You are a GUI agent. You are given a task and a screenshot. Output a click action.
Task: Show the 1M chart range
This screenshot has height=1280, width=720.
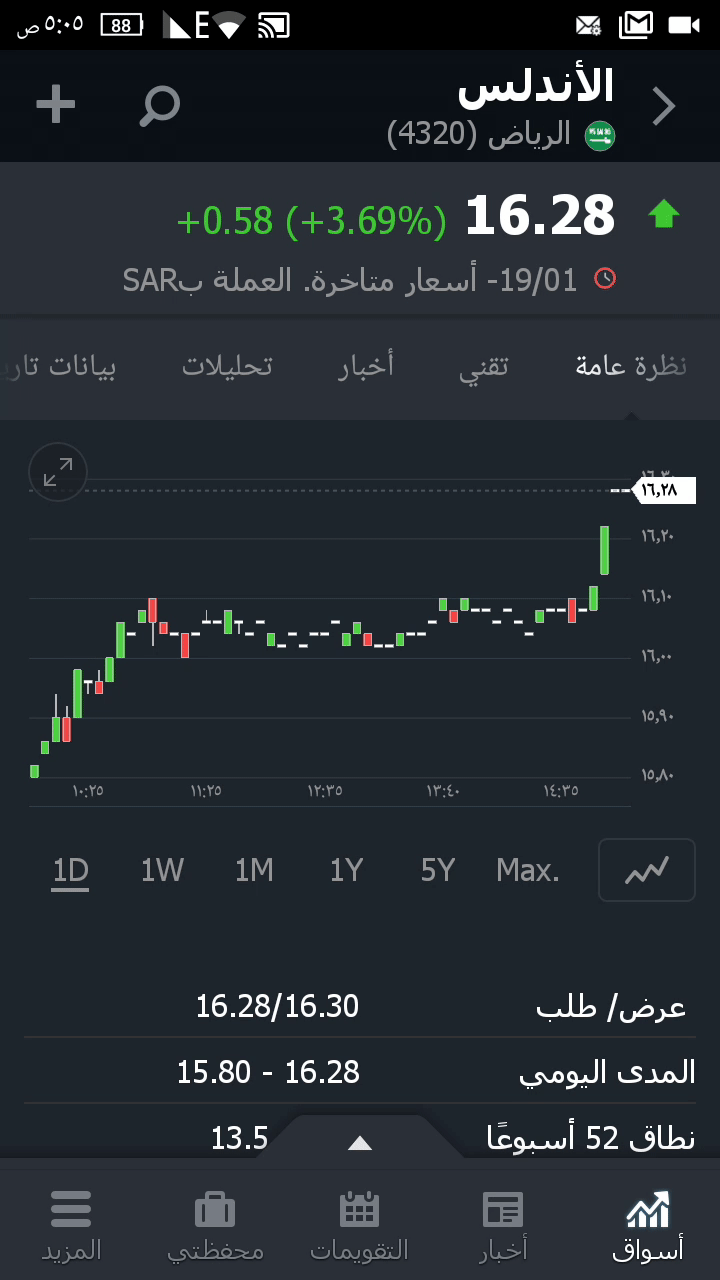tap(254, 871)
